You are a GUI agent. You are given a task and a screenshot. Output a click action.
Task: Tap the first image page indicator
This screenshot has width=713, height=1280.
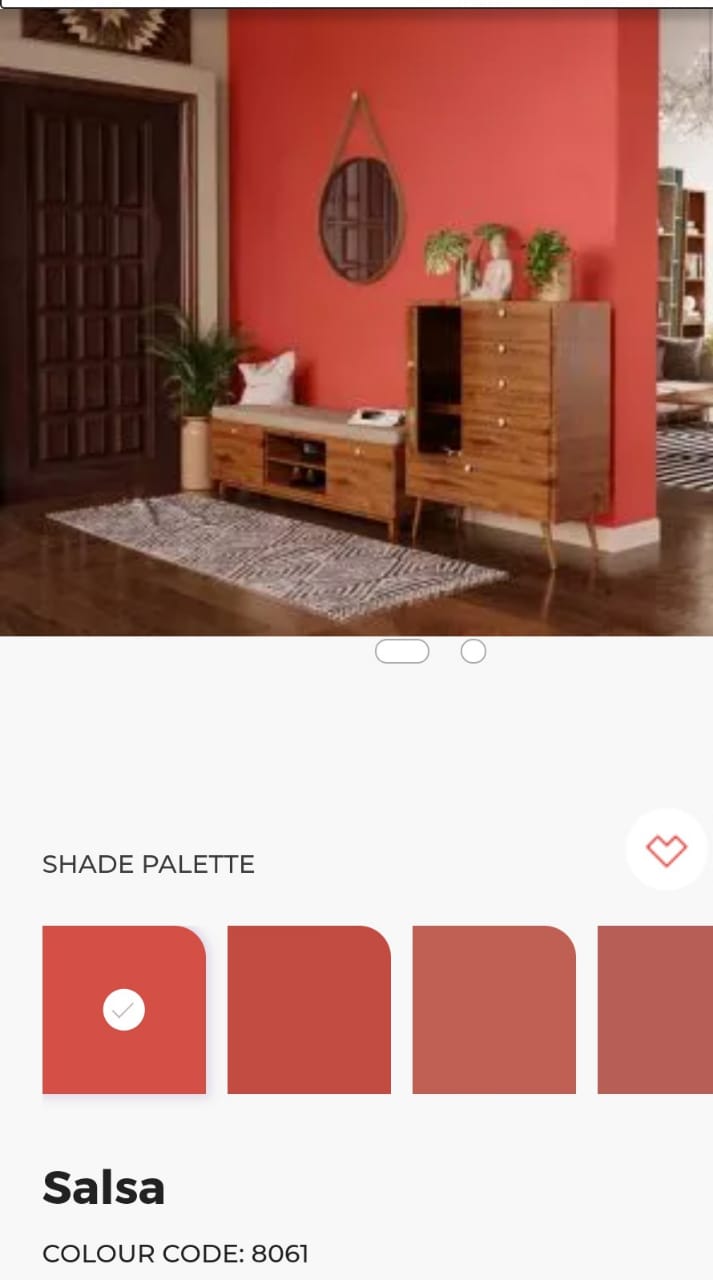402,652
